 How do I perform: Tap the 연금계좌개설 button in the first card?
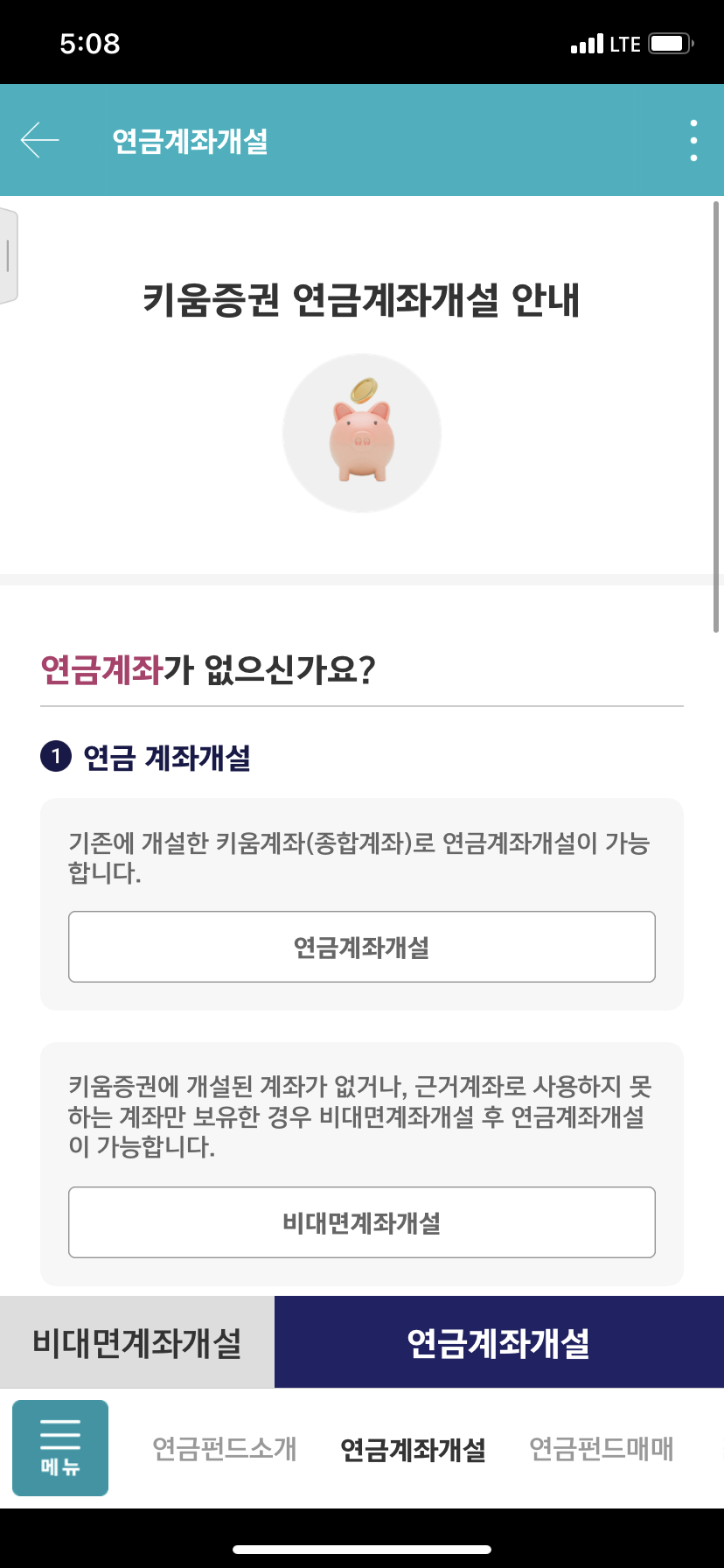tap(361, 946)
